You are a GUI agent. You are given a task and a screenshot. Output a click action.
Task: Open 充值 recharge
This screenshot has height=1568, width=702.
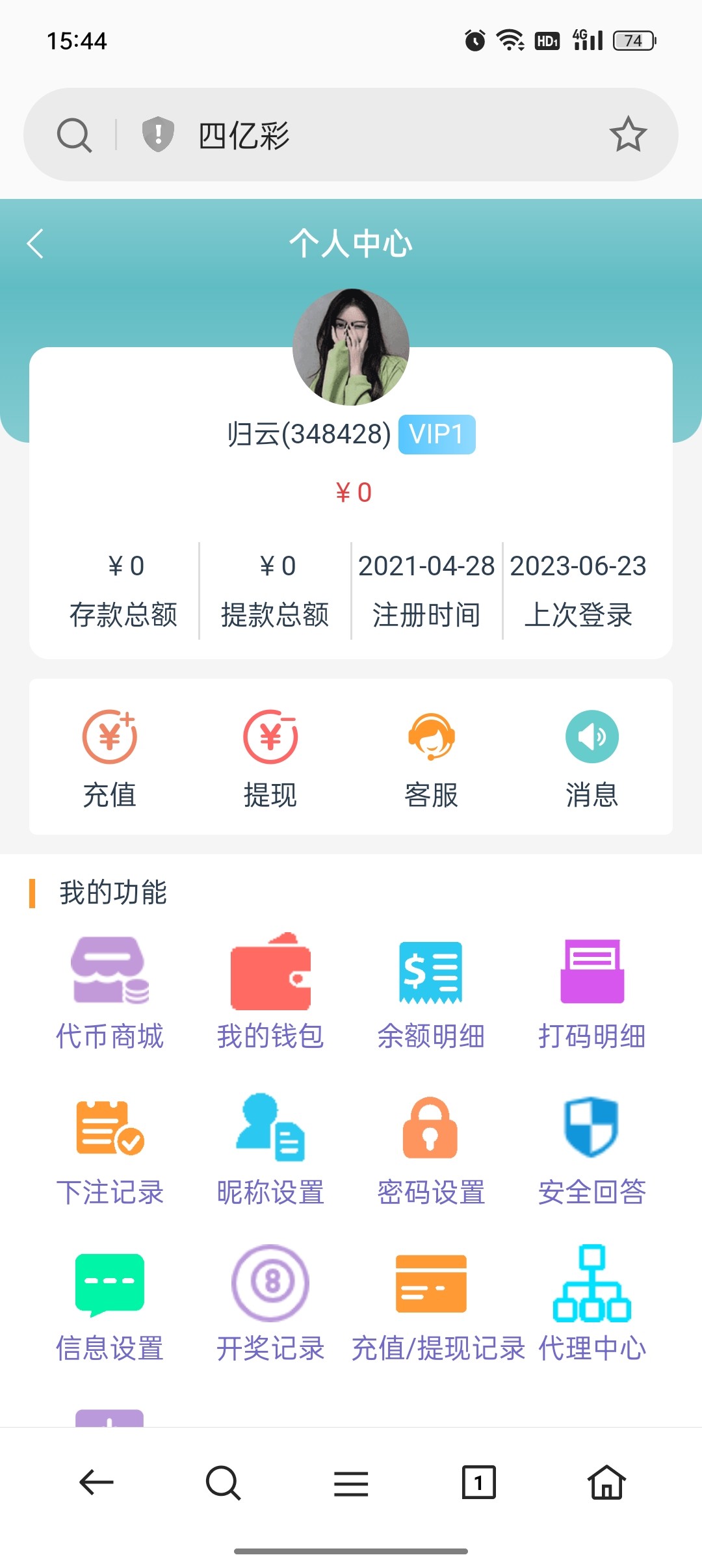coord(109,757)
